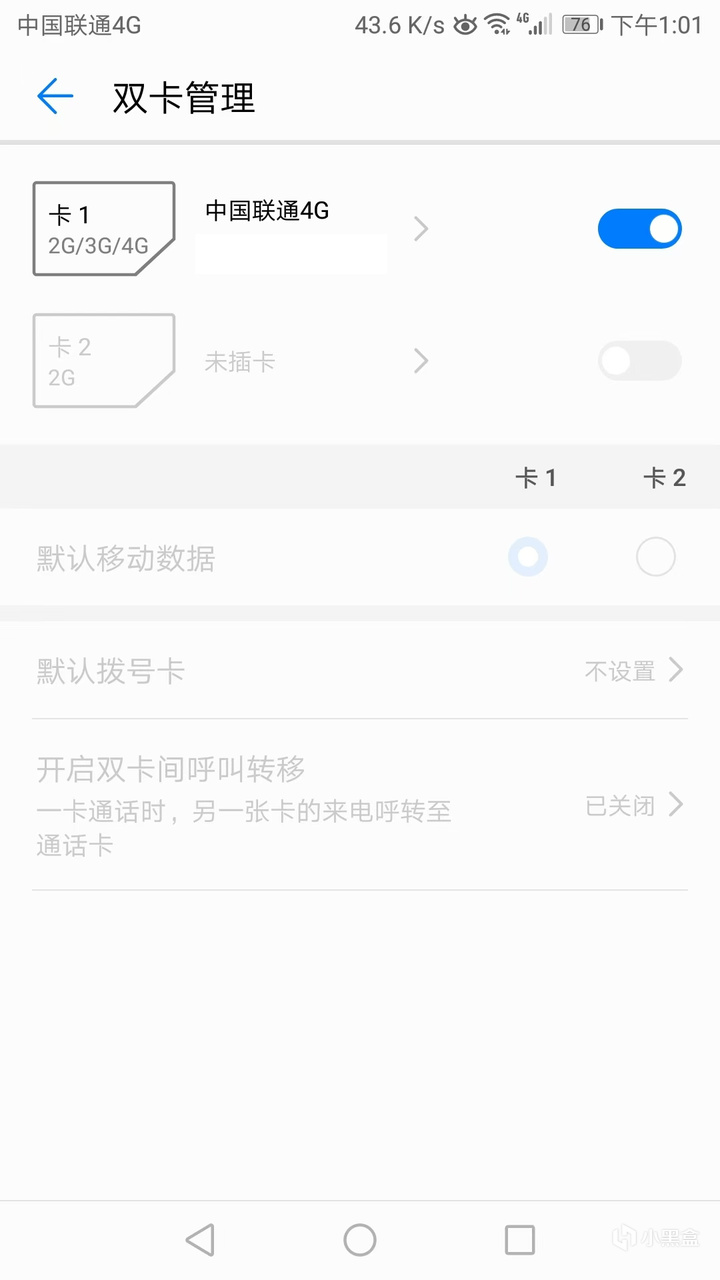Turn off the 卡 1 switch

pos(639,229)
